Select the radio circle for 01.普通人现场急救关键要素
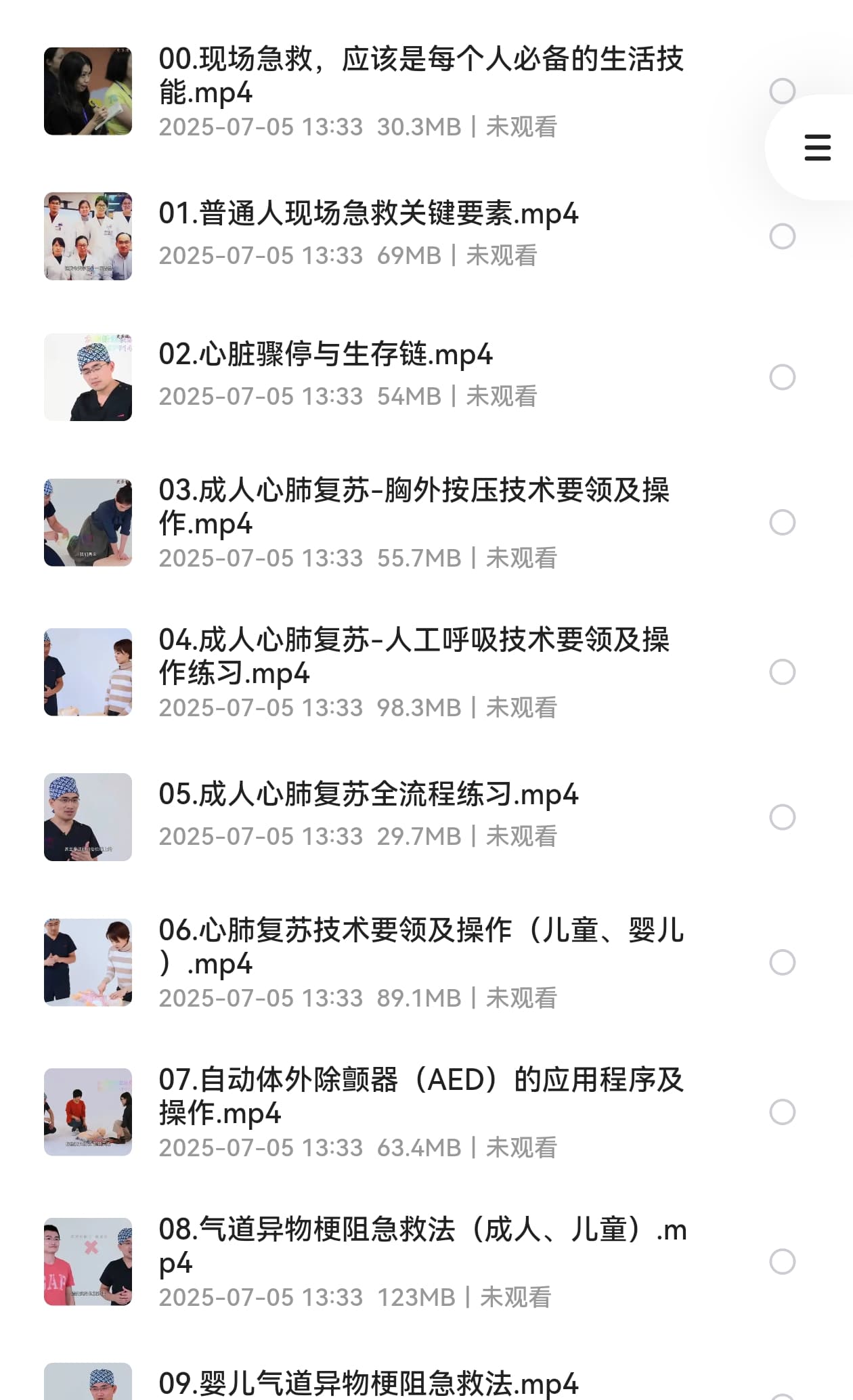 click(783, 236)
